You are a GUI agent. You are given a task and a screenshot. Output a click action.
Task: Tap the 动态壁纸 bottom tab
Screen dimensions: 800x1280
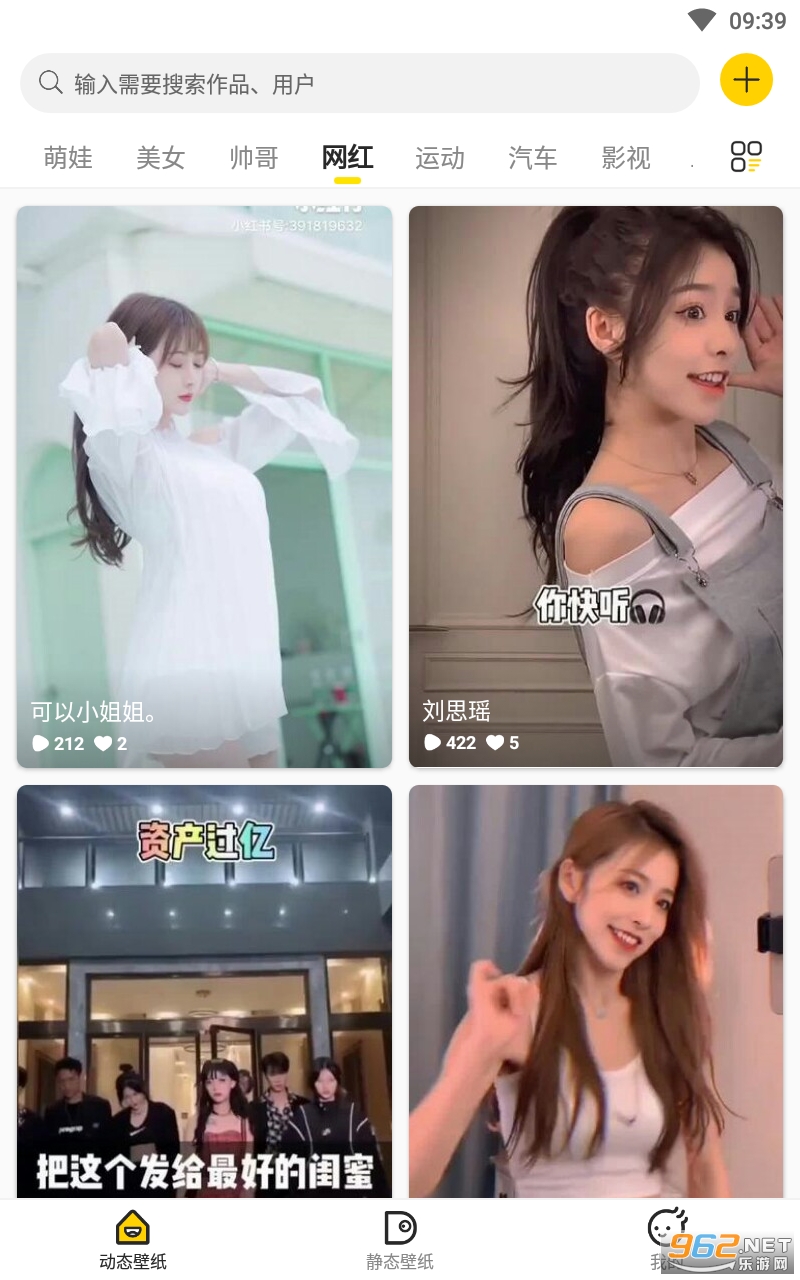click(133, 1240)
